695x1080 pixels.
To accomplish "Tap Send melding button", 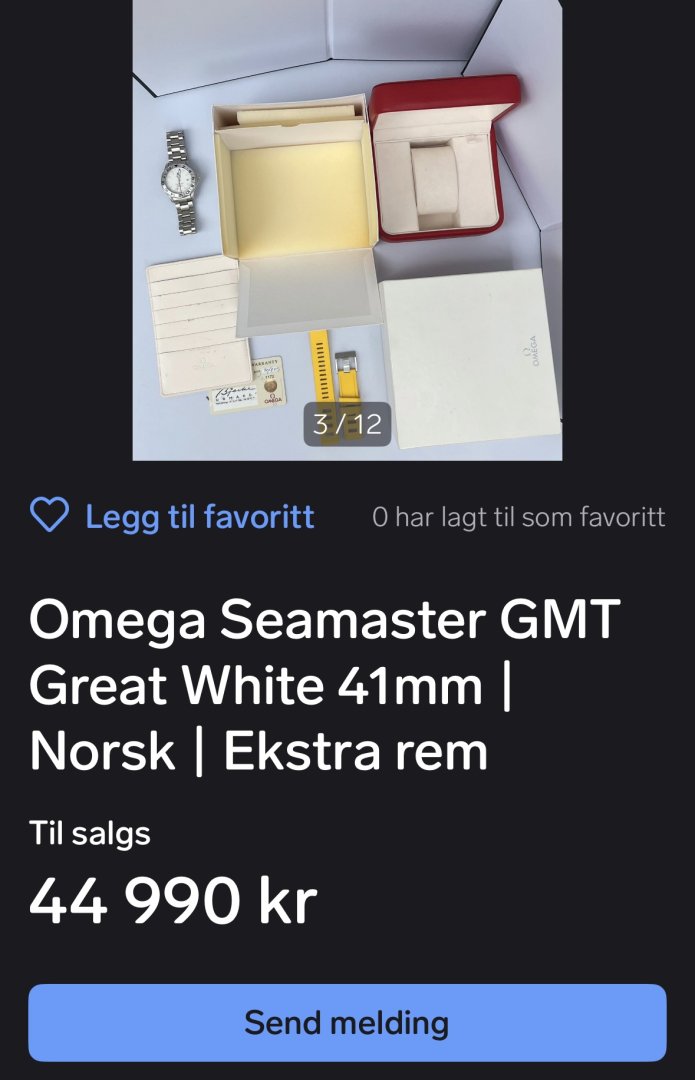I will [347, 1023].
